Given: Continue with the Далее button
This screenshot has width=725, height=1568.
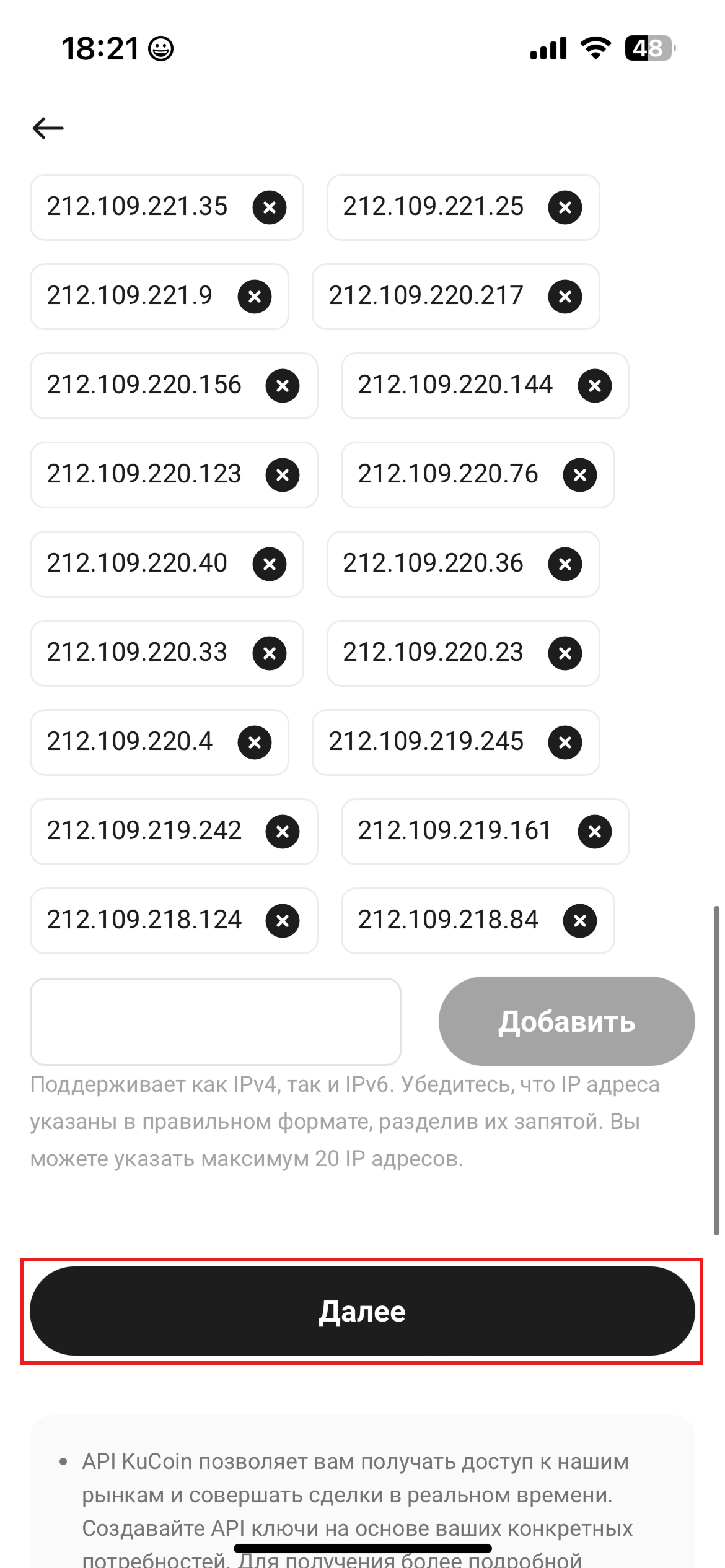Looking at the screenshot, I should click(x=362, y=1311).
